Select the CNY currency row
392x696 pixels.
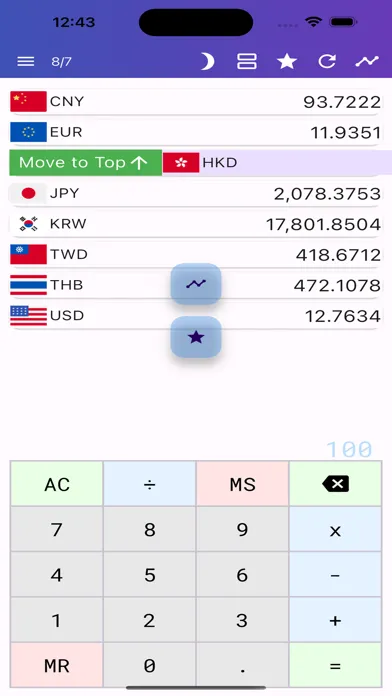tap(195, 102)
